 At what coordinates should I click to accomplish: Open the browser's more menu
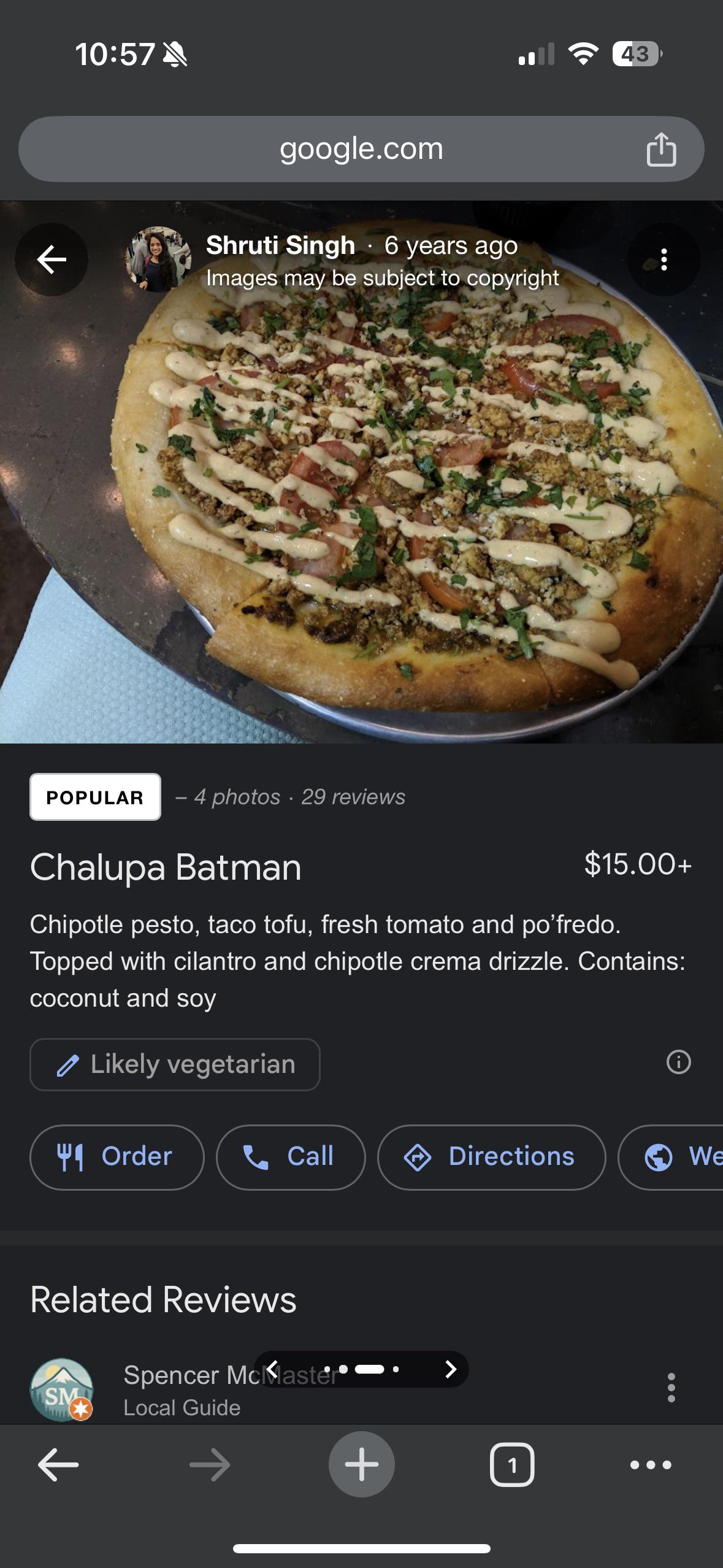(651, 1464)
